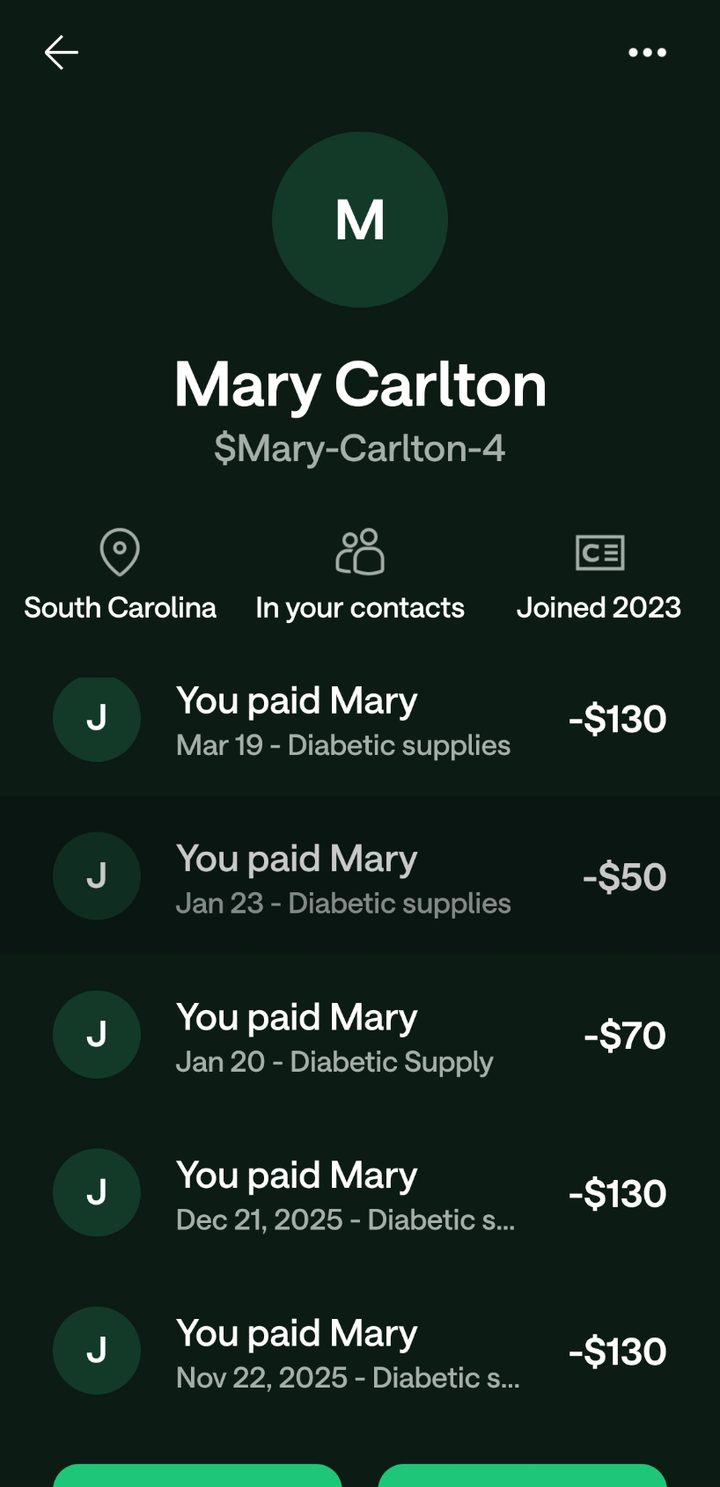This screenshot has width=720, height=1487.
Task: Tap the J avatar on the Jan 20 transaction
Action: click(x=97, y=1034)
